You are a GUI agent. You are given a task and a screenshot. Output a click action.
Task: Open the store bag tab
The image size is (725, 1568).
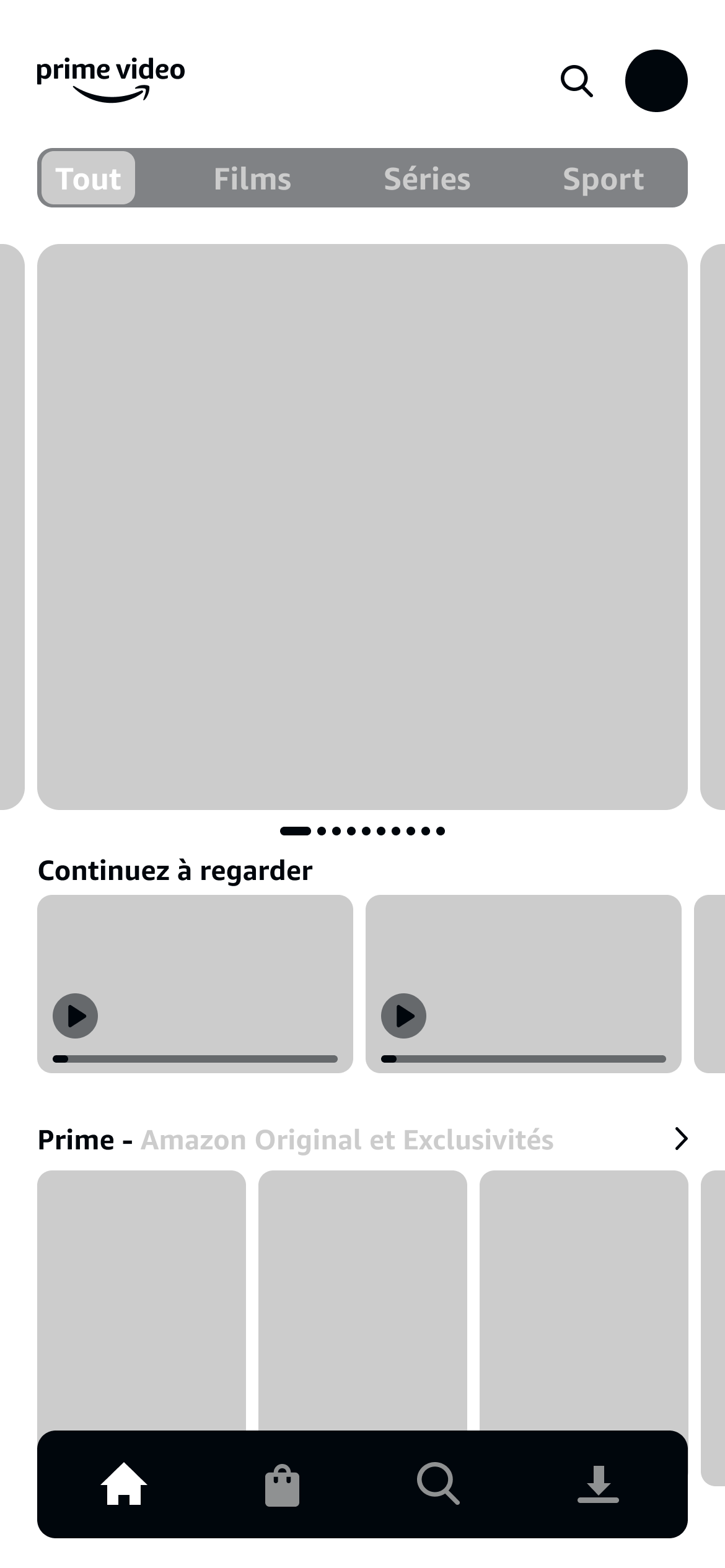click(x=282, y=1485)
